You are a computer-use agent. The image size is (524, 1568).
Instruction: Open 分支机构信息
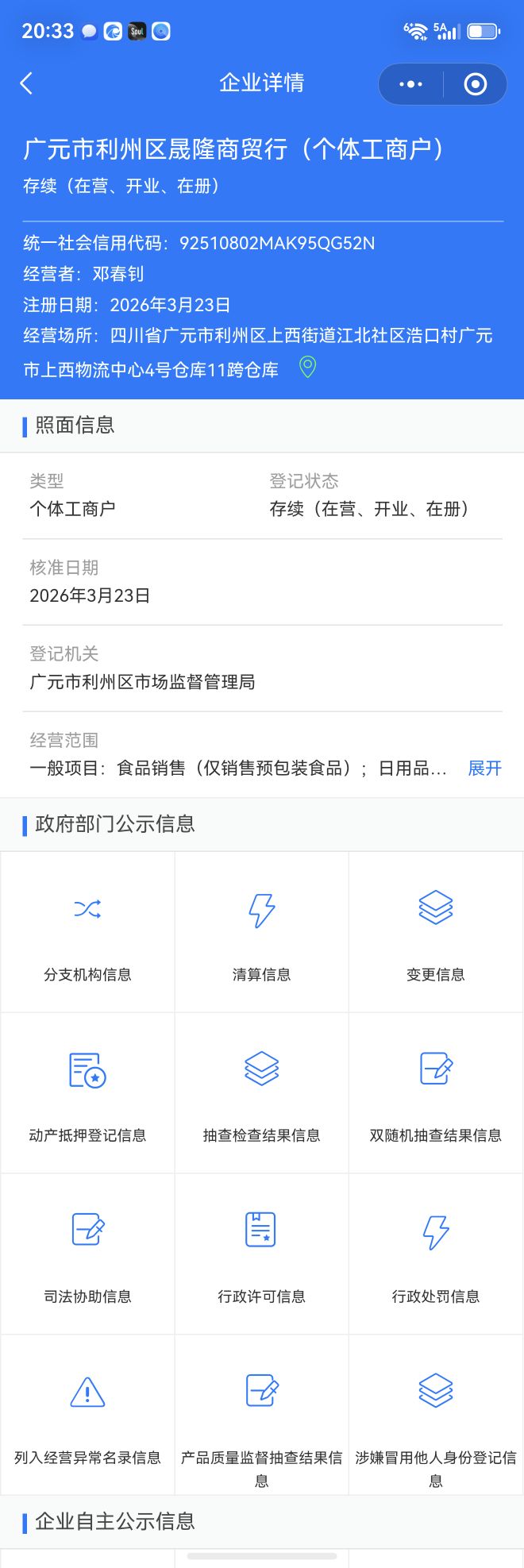87,932
